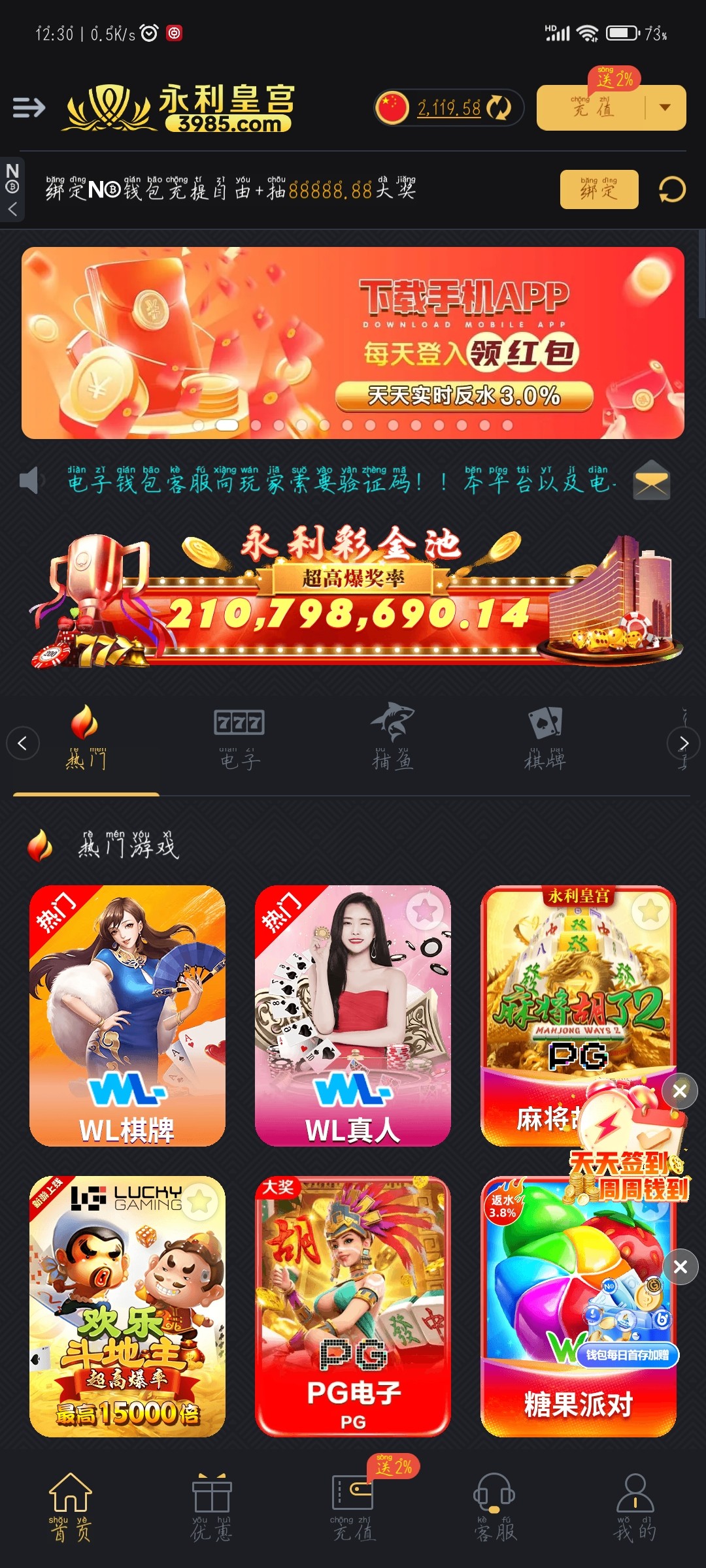
Task: Open customer service via the headset icon
Action: coord(494,1501)
